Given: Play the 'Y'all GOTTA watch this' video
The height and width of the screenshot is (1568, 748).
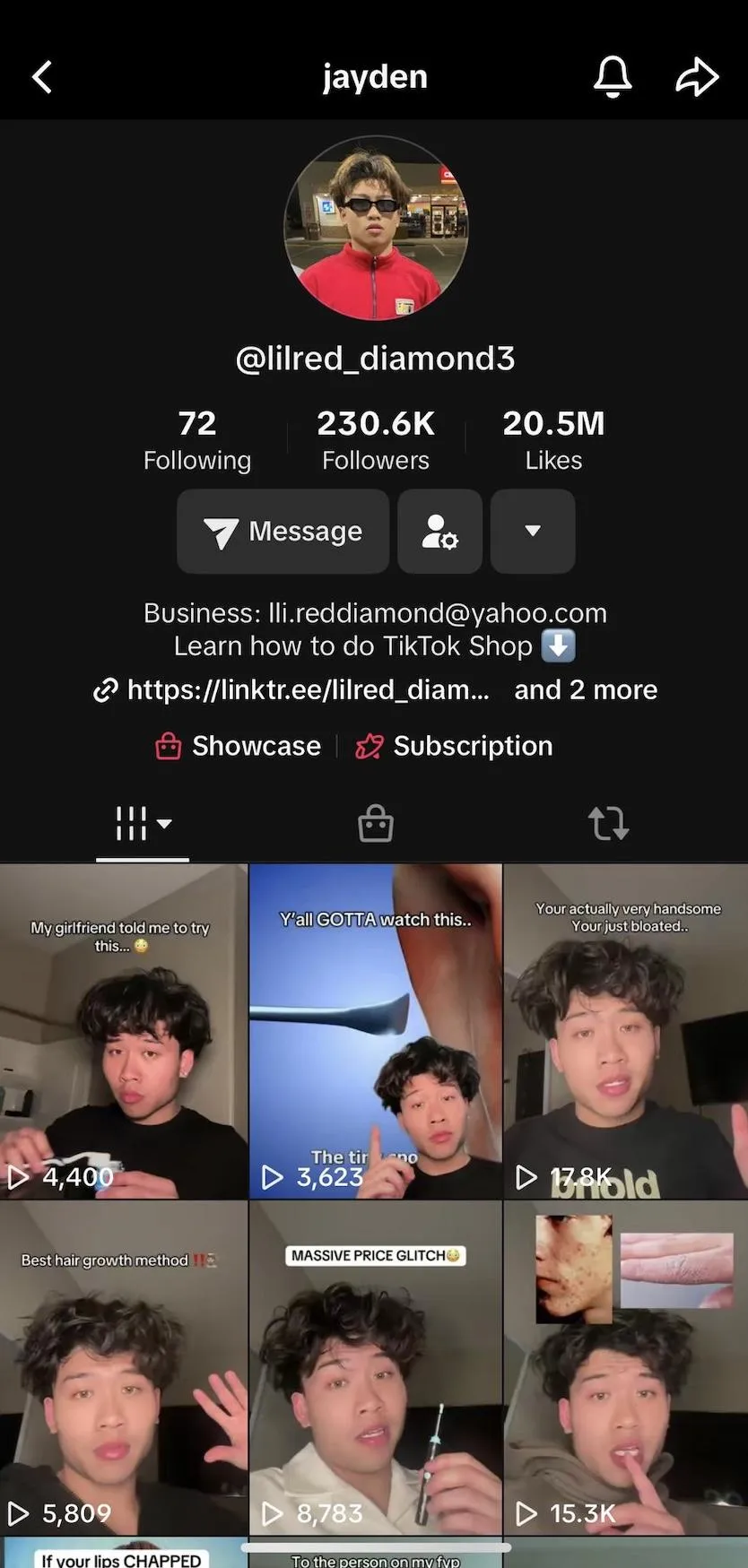Looking at the screenshot, I should (375, 1031).
